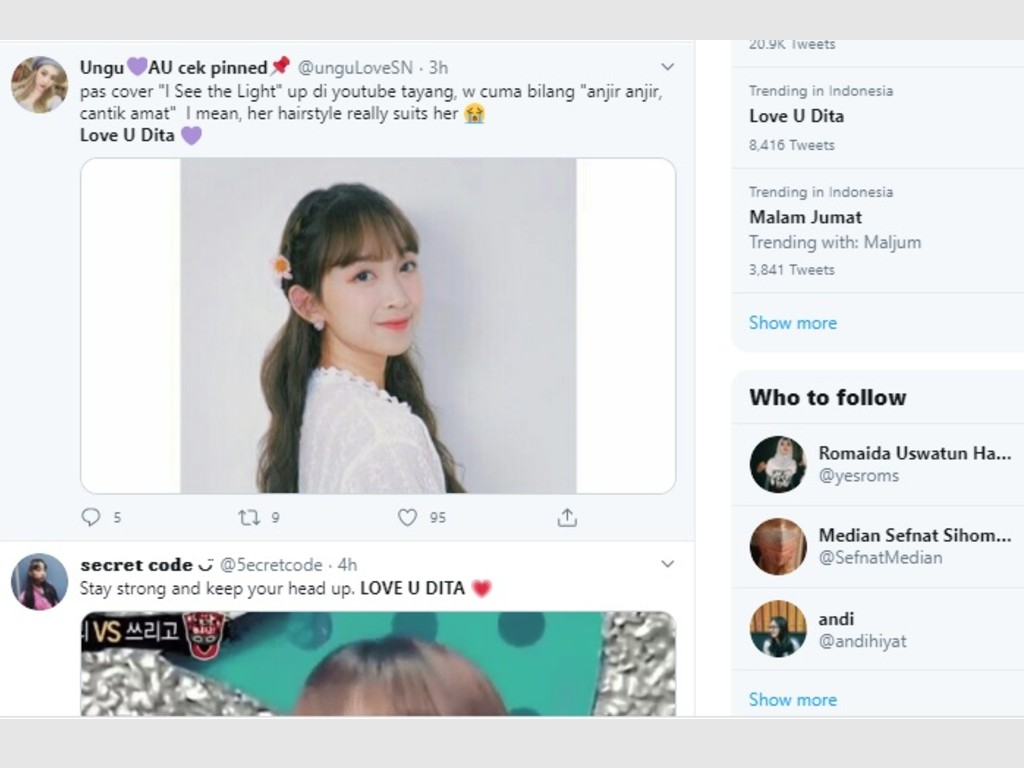Viewport: 1024px width, 768px height.
Task: Open andi's profile suggestion
Action: (836, 619)
